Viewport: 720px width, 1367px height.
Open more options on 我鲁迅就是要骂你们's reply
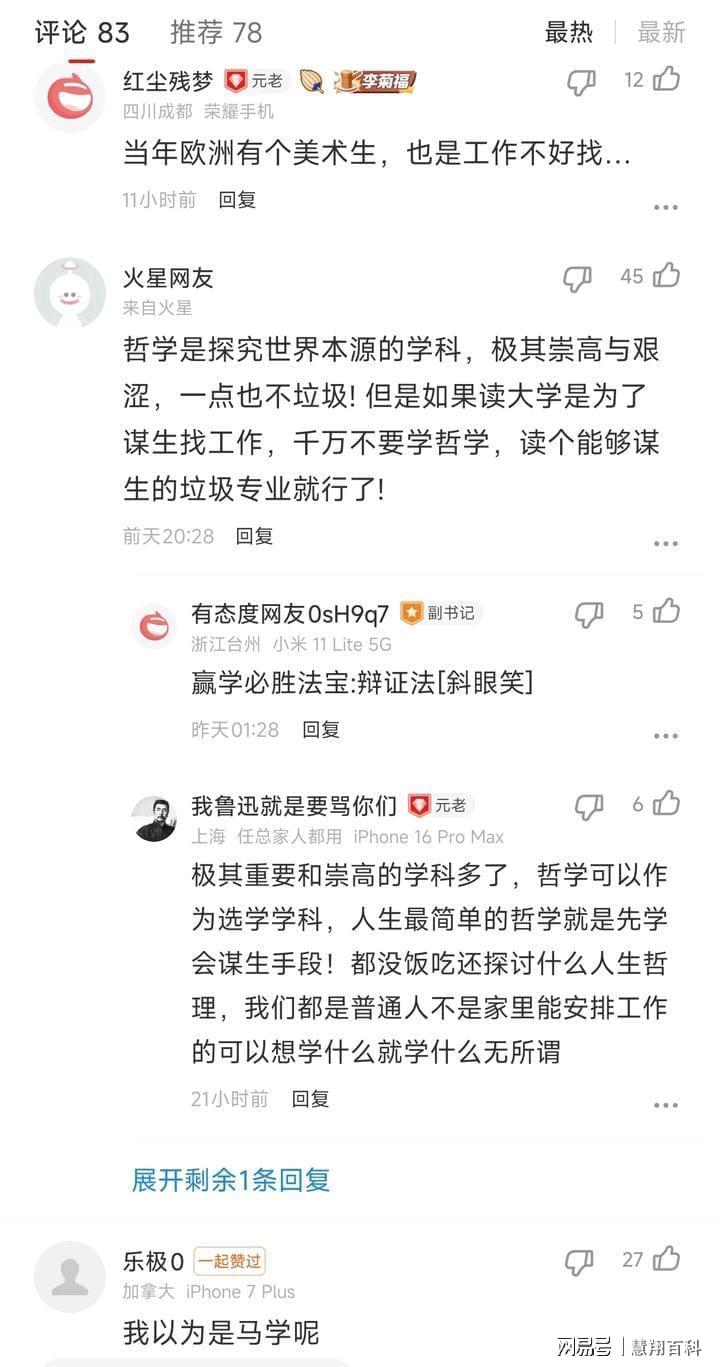pos(666,1105)
